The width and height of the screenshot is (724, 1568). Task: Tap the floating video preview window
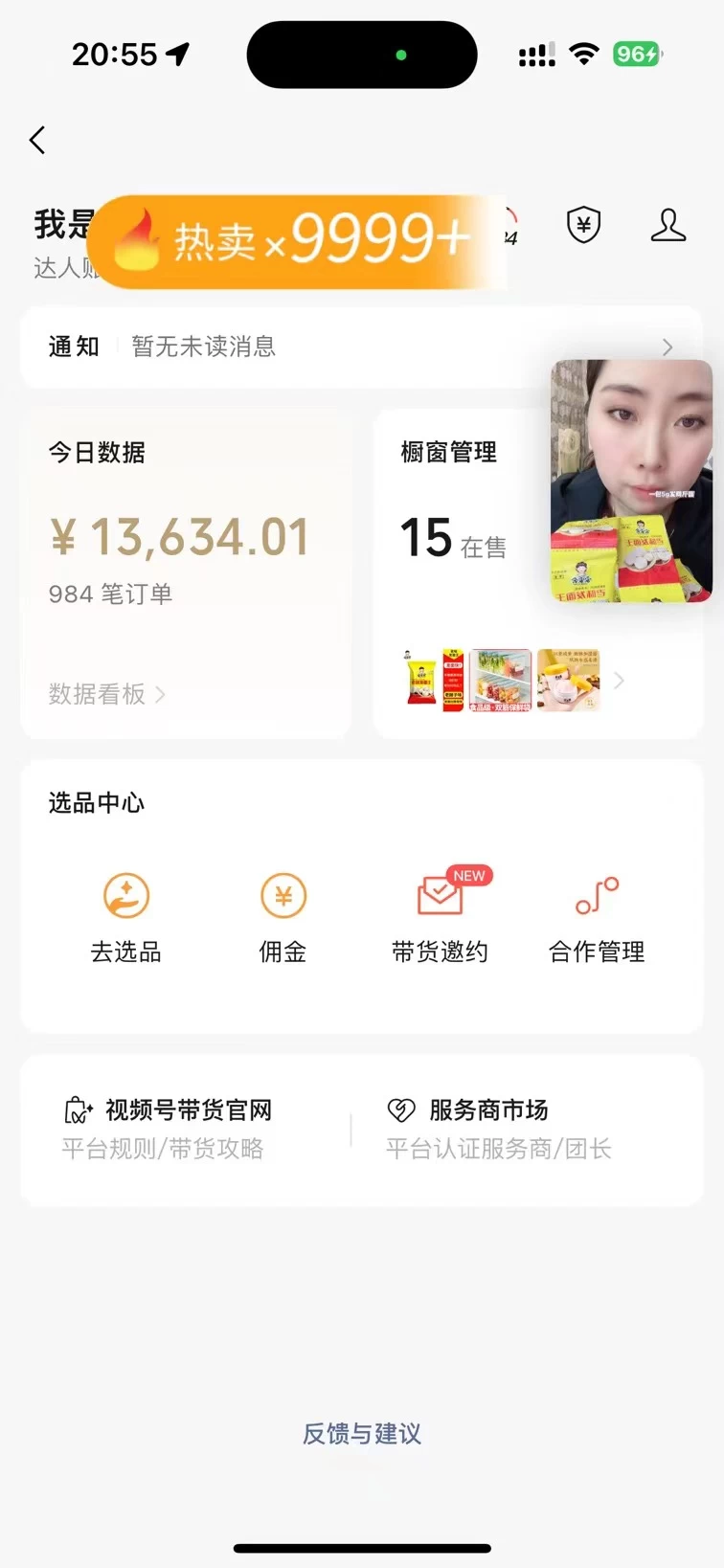coord(628,479)
